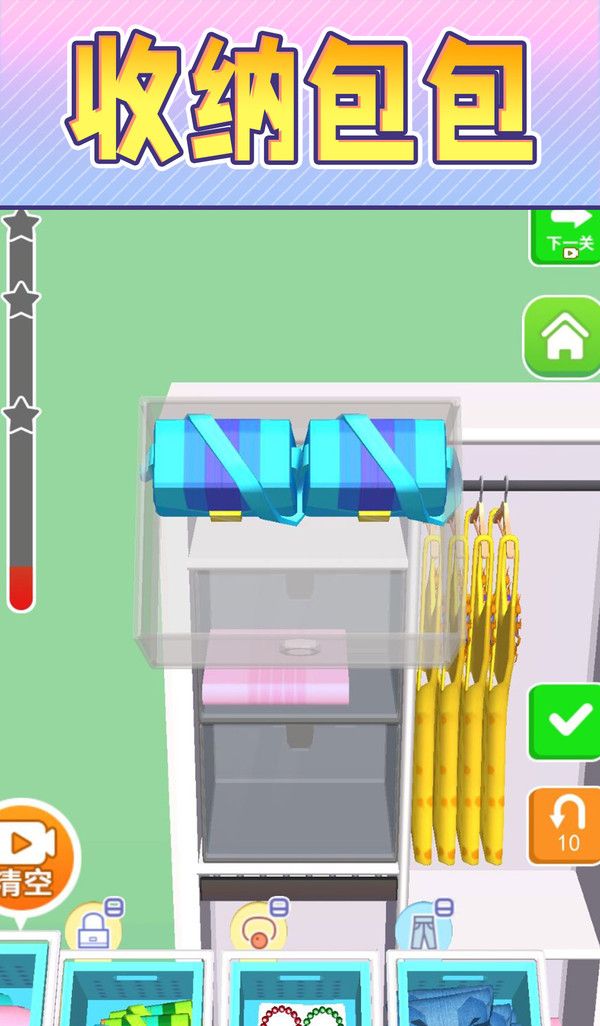600x1026 pixels.
Task: Return to the home screen
Action: 562,338
